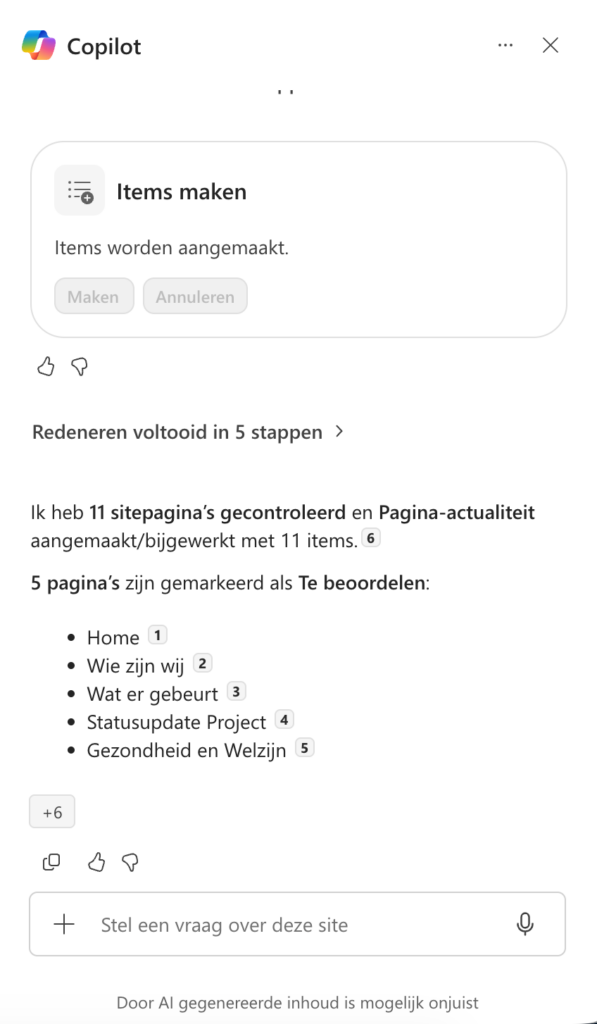The height and width of the screenshot is (1024, 597).
Task: Give thumbs down to the page summary answer
Action: pos(130,863)
